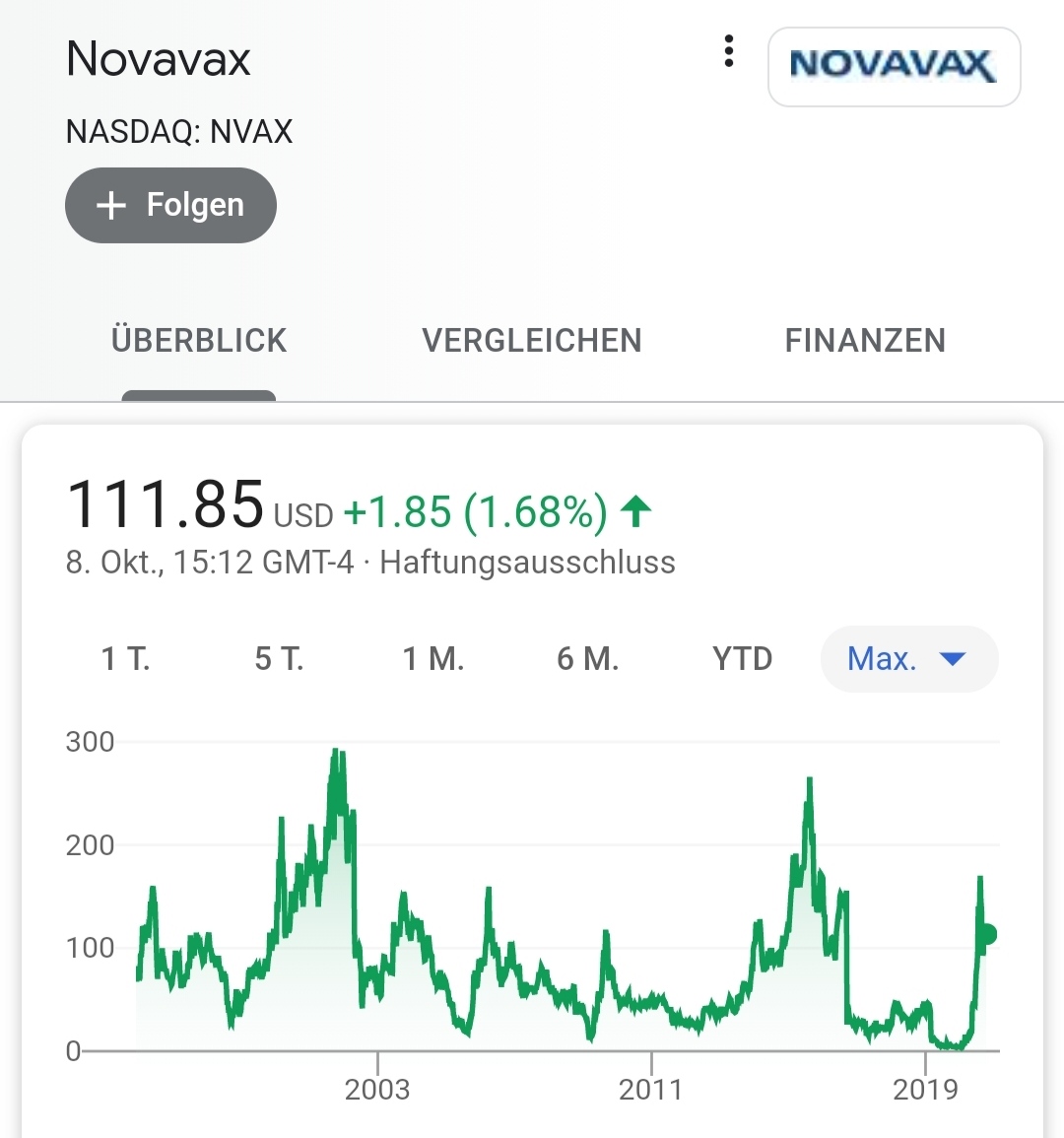Switch to the Finanzen tab

click(x=865, y=341)
